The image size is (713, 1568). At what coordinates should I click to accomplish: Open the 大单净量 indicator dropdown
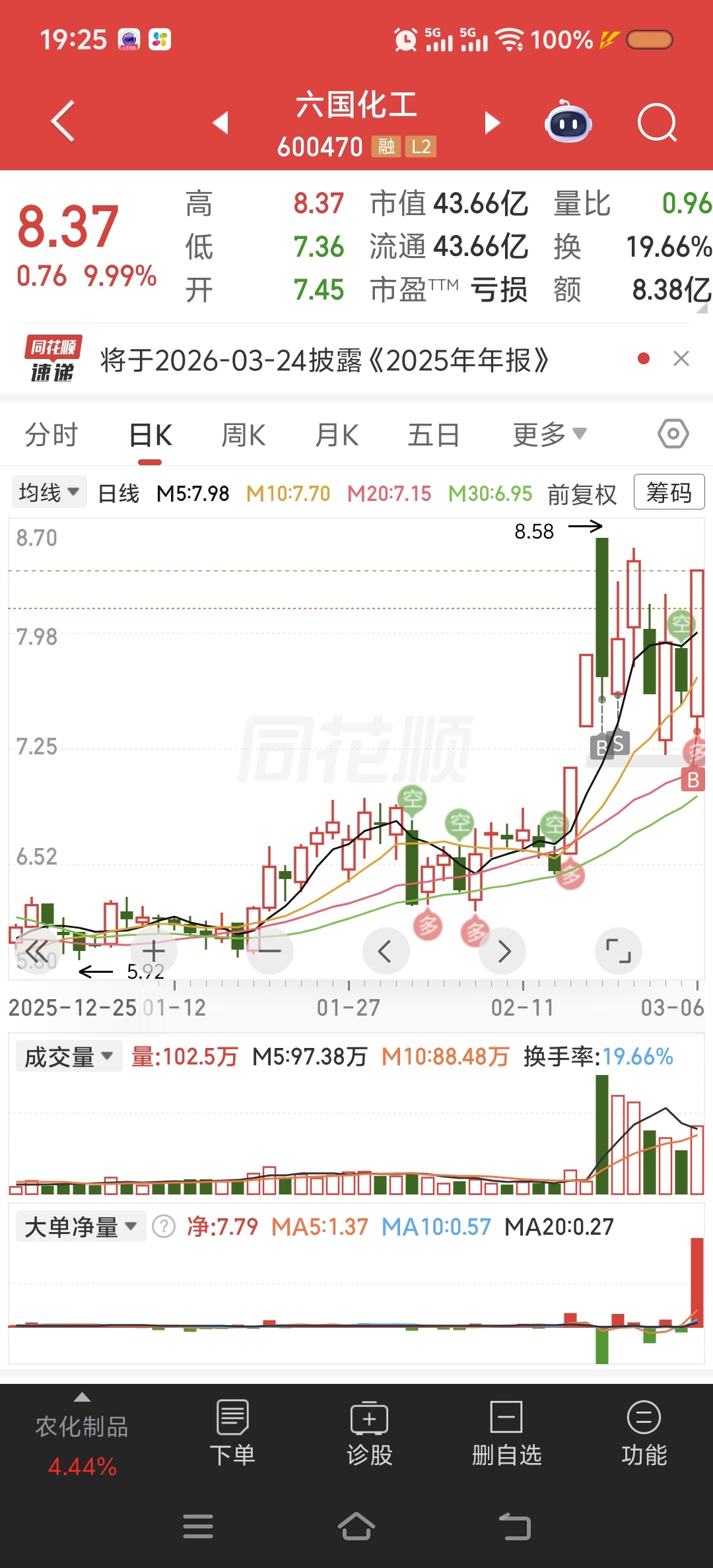[81, 1227]
